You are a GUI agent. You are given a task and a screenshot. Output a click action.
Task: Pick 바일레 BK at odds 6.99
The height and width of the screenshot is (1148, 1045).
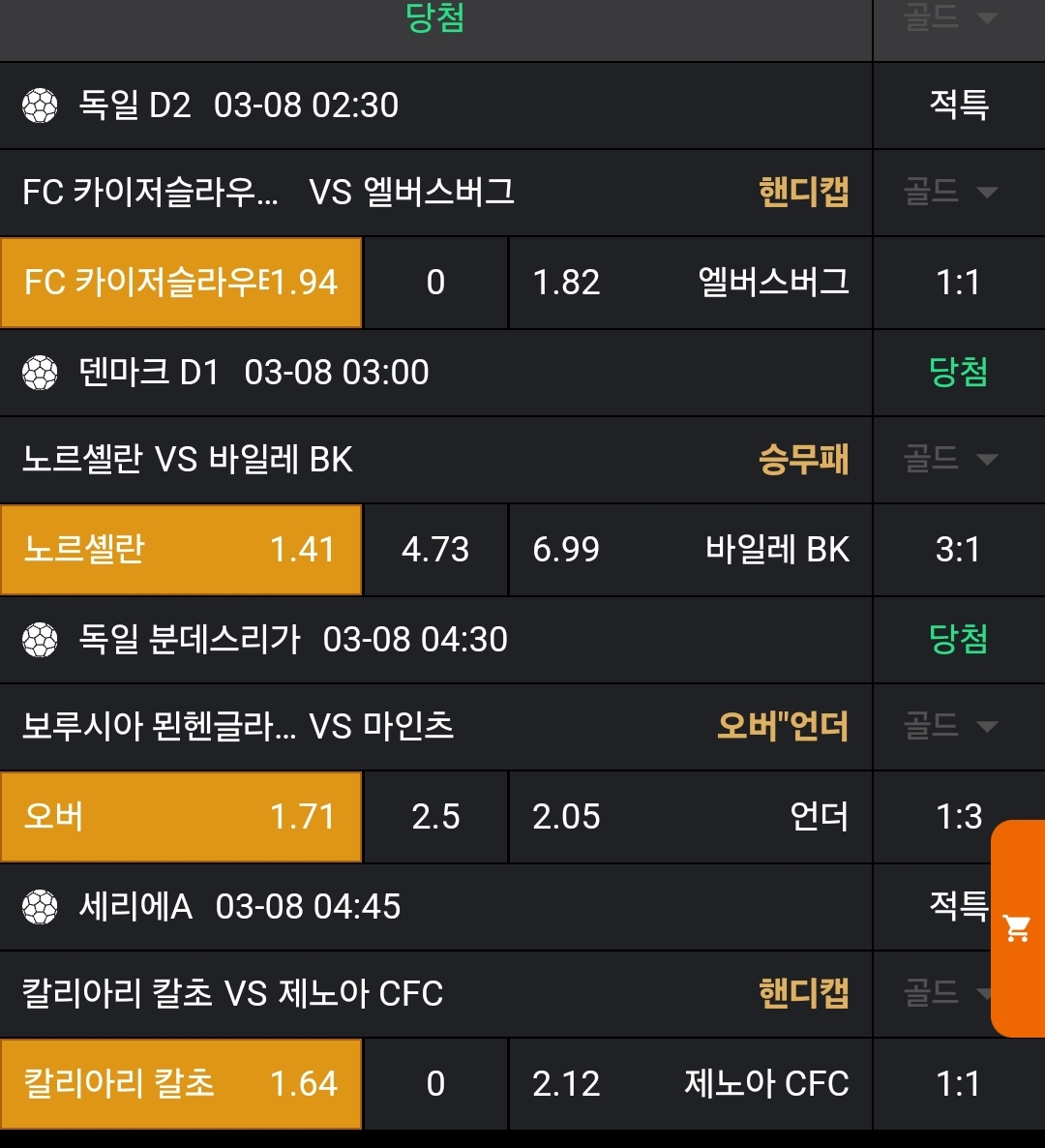(x=690, y=550)
